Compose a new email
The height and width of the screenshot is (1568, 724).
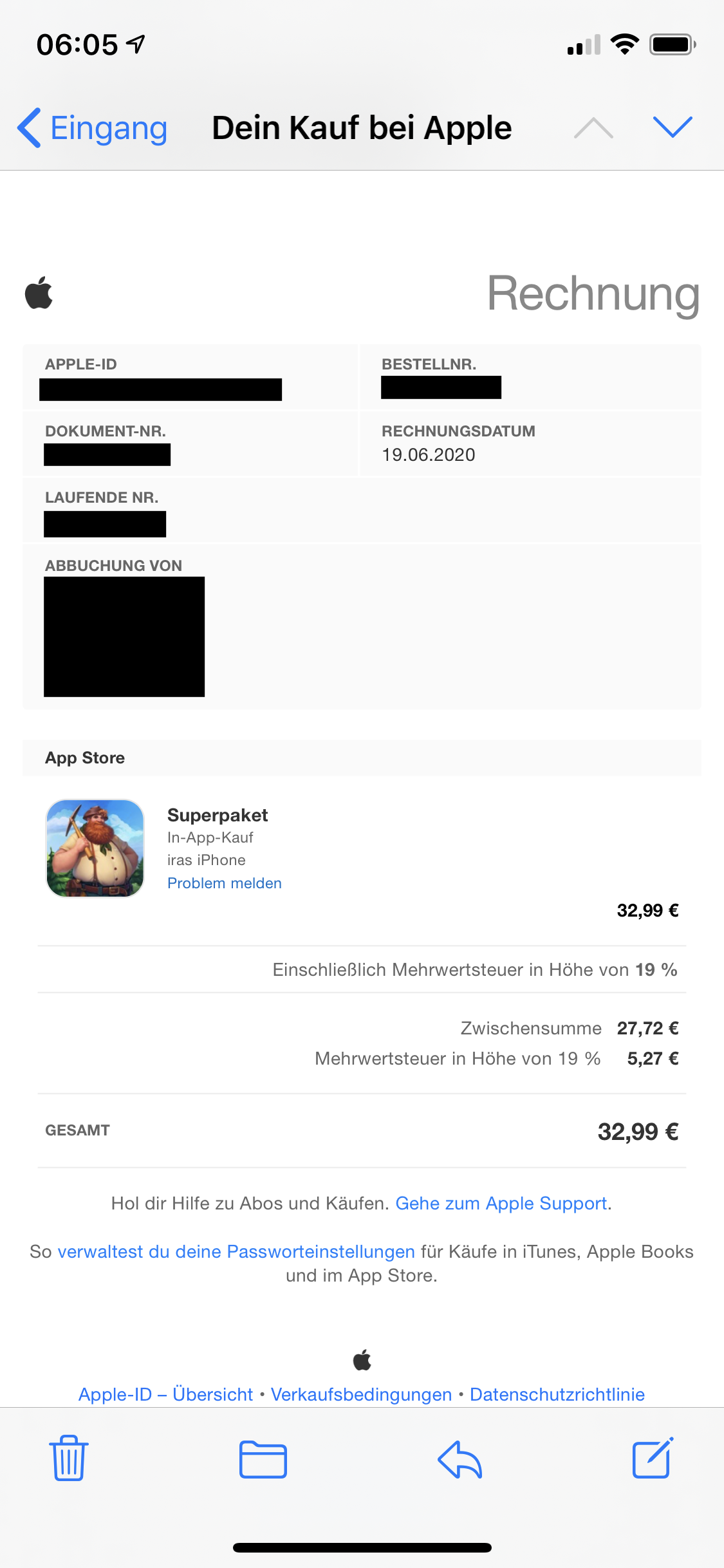click(652, 1459)
